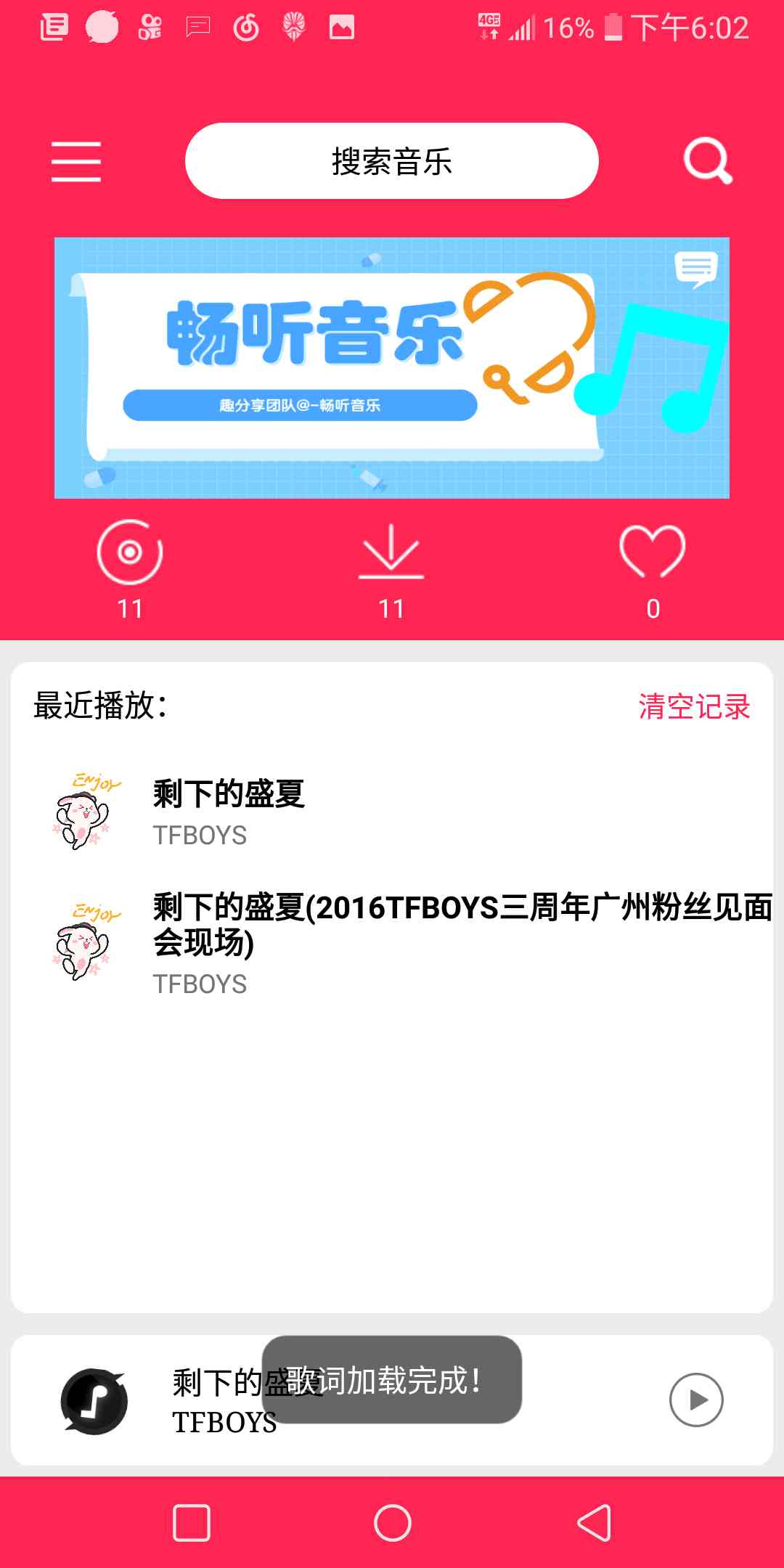Tap the magnifier search icon
Image resolution: width=784 pixels, height=1568 pixels.
(708, 161)
